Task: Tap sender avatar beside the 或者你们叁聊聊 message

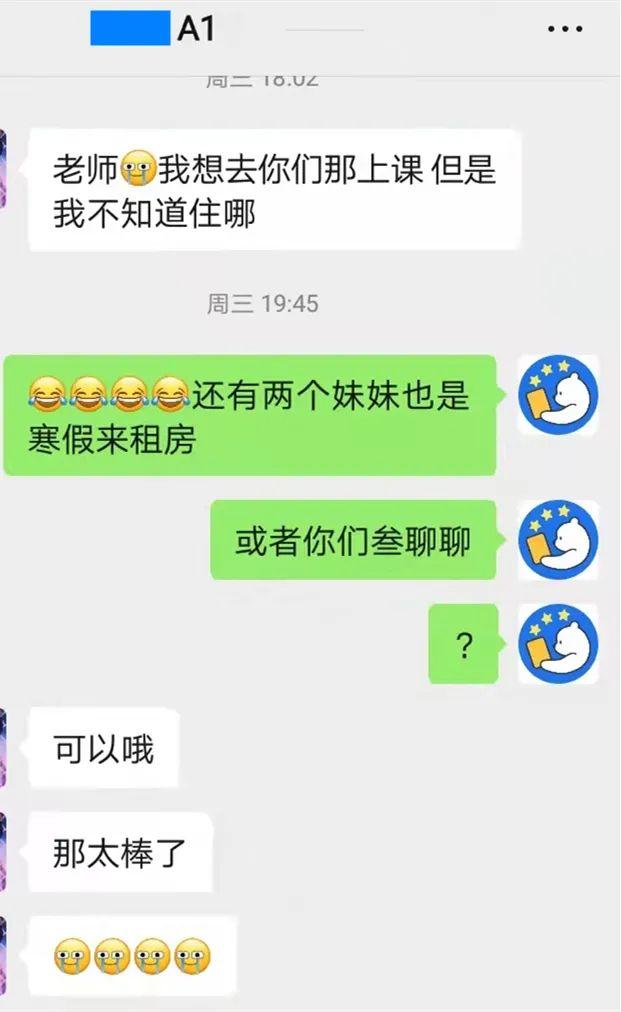Action: pos(558,540)
